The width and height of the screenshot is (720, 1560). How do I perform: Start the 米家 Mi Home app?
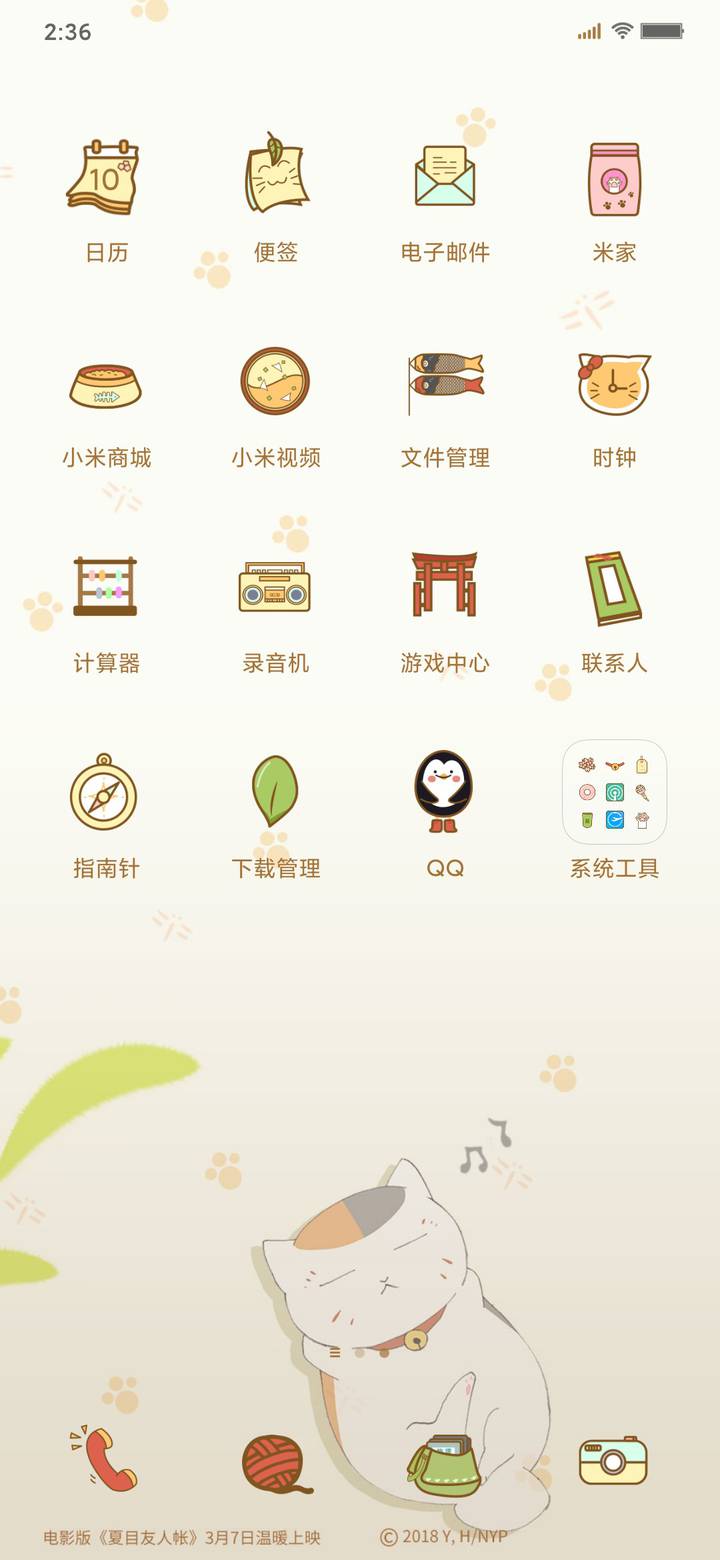point(613,178)
